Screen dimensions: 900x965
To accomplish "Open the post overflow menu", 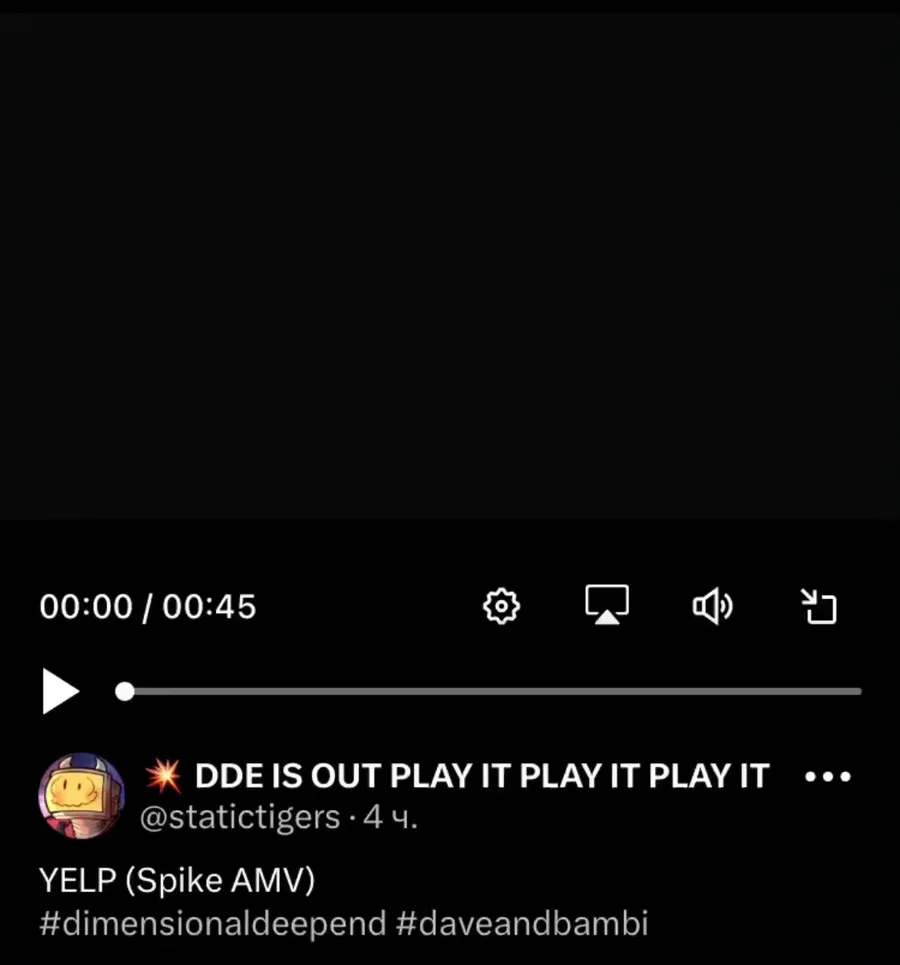I will pos(828,776).
